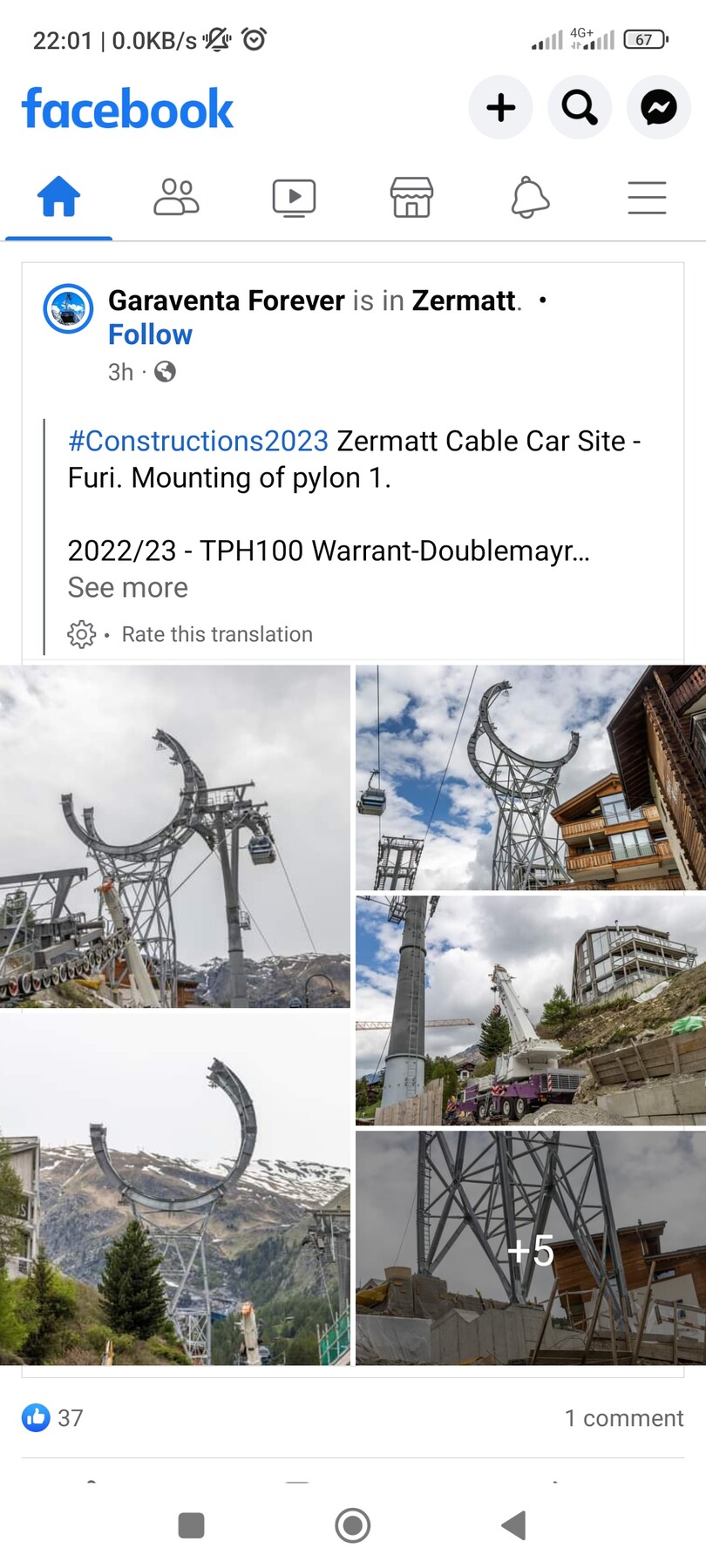
Task: Expand the post with See more
Action: pyautogui.click(x=128, y=588)
